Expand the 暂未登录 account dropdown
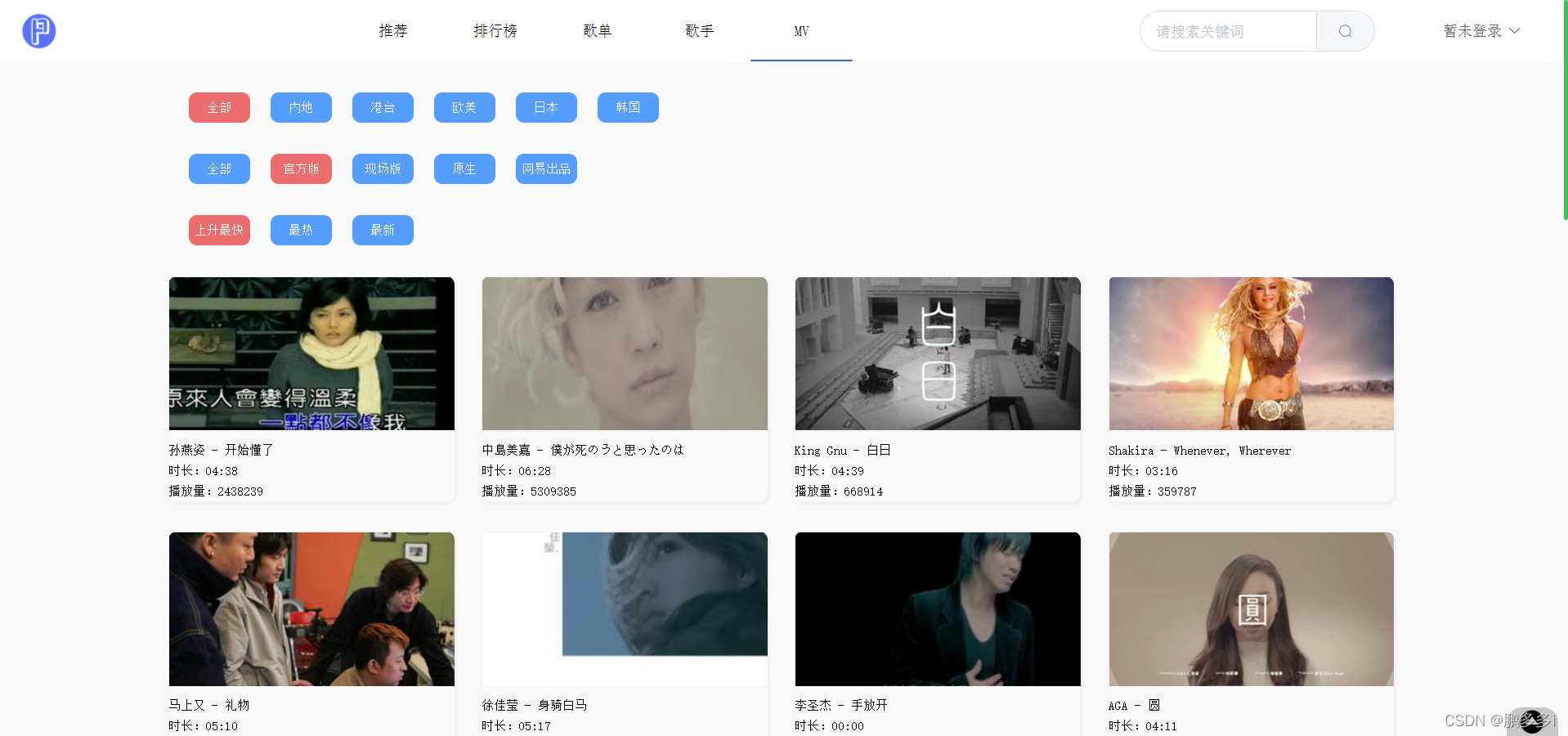1568x736 pixels. click(x=1481, y=31)
